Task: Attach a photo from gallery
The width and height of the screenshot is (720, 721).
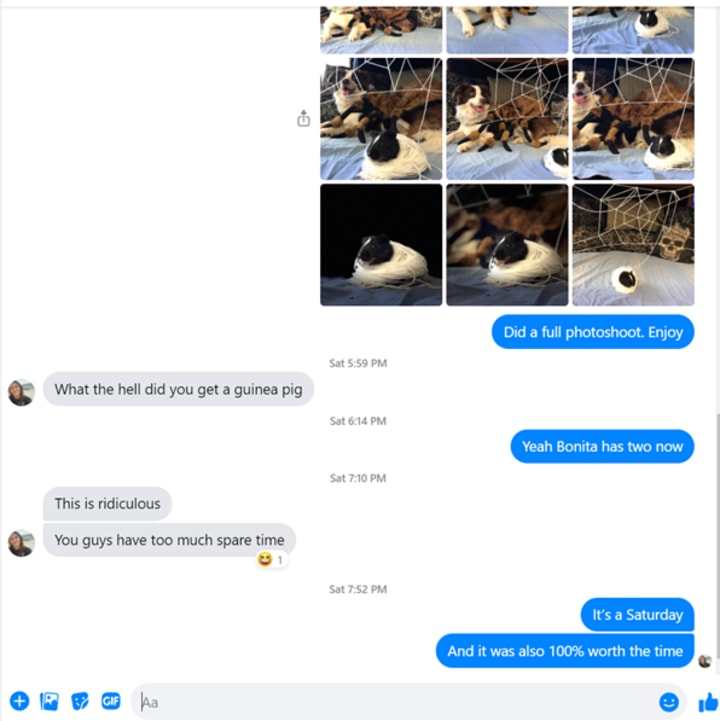Action: coord(49,701)
